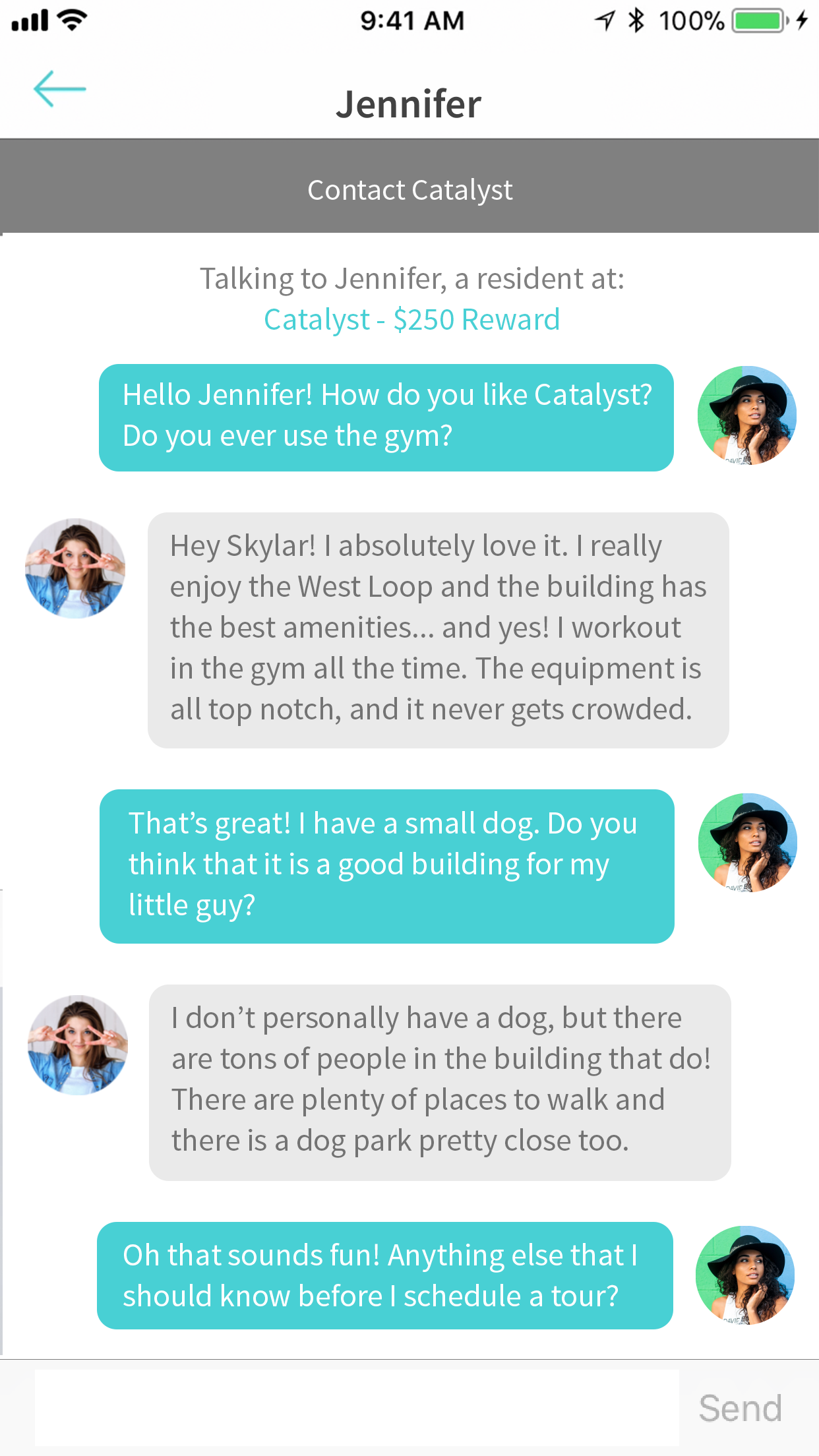Image resolution: width=819 pixels, height=1456 pixels.
Task: Open the Catalyst - $250 Reward link
Action: click(411, 320)
